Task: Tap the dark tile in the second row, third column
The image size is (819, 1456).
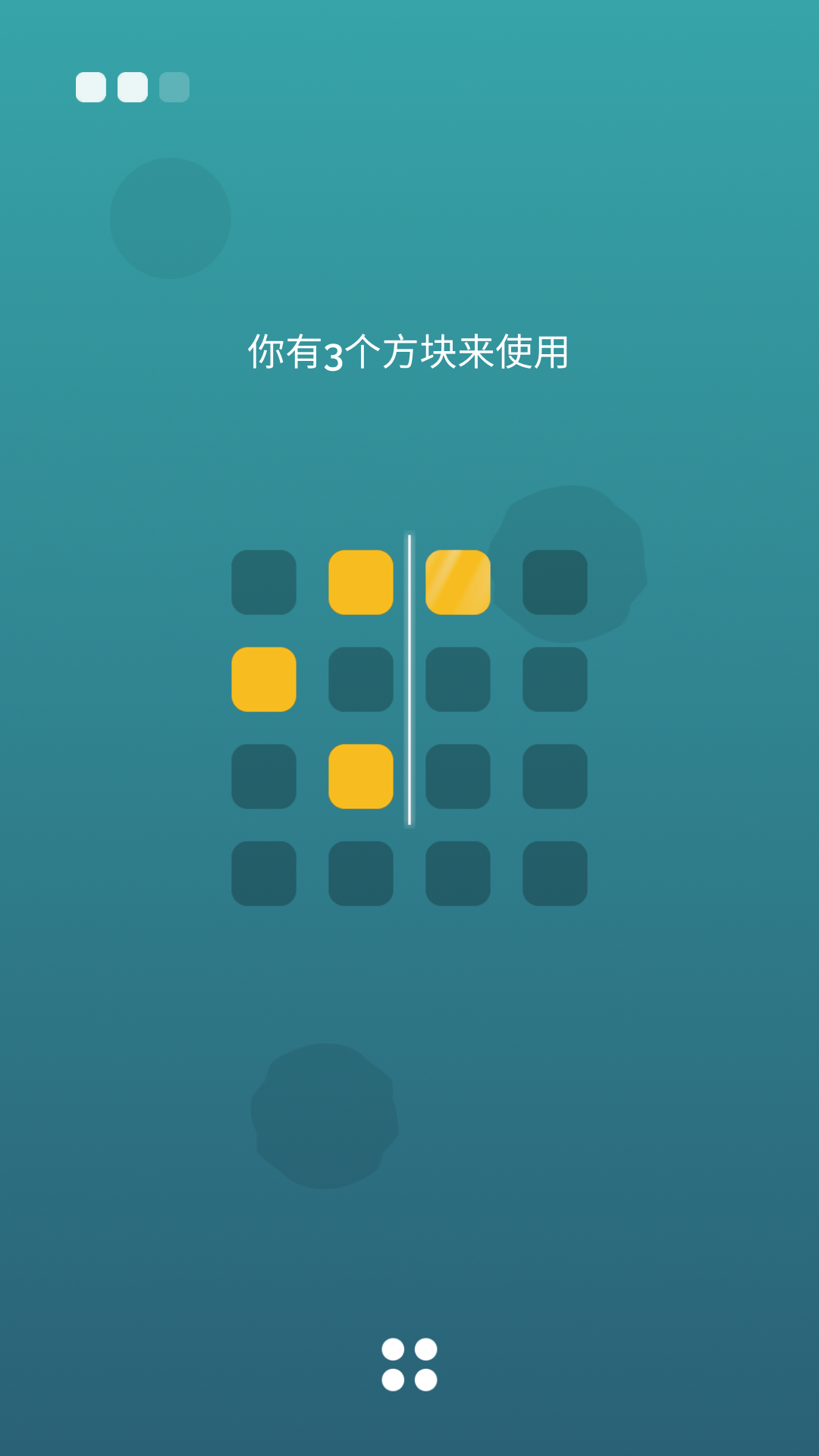Action: coord(457,678)
